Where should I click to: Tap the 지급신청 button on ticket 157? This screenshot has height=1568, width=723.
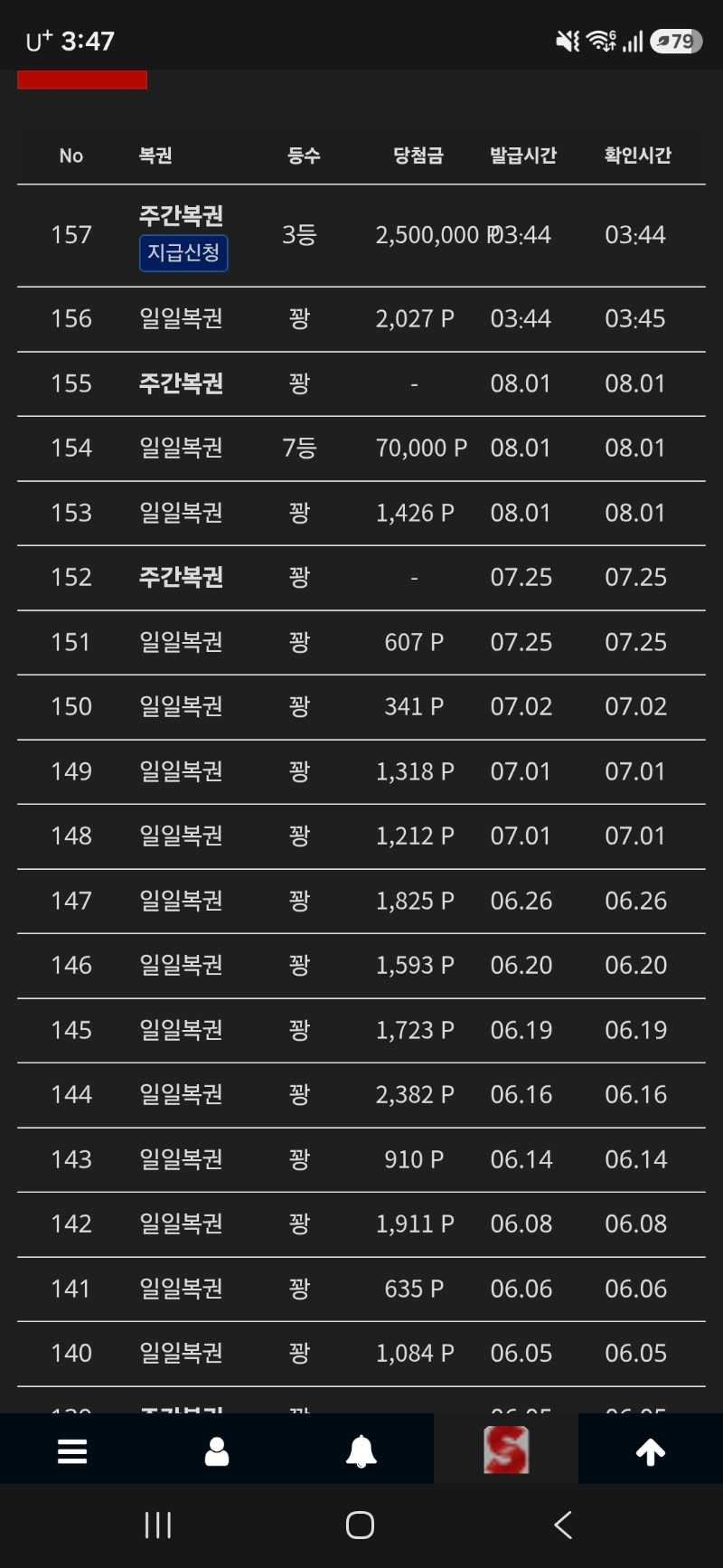183,252
